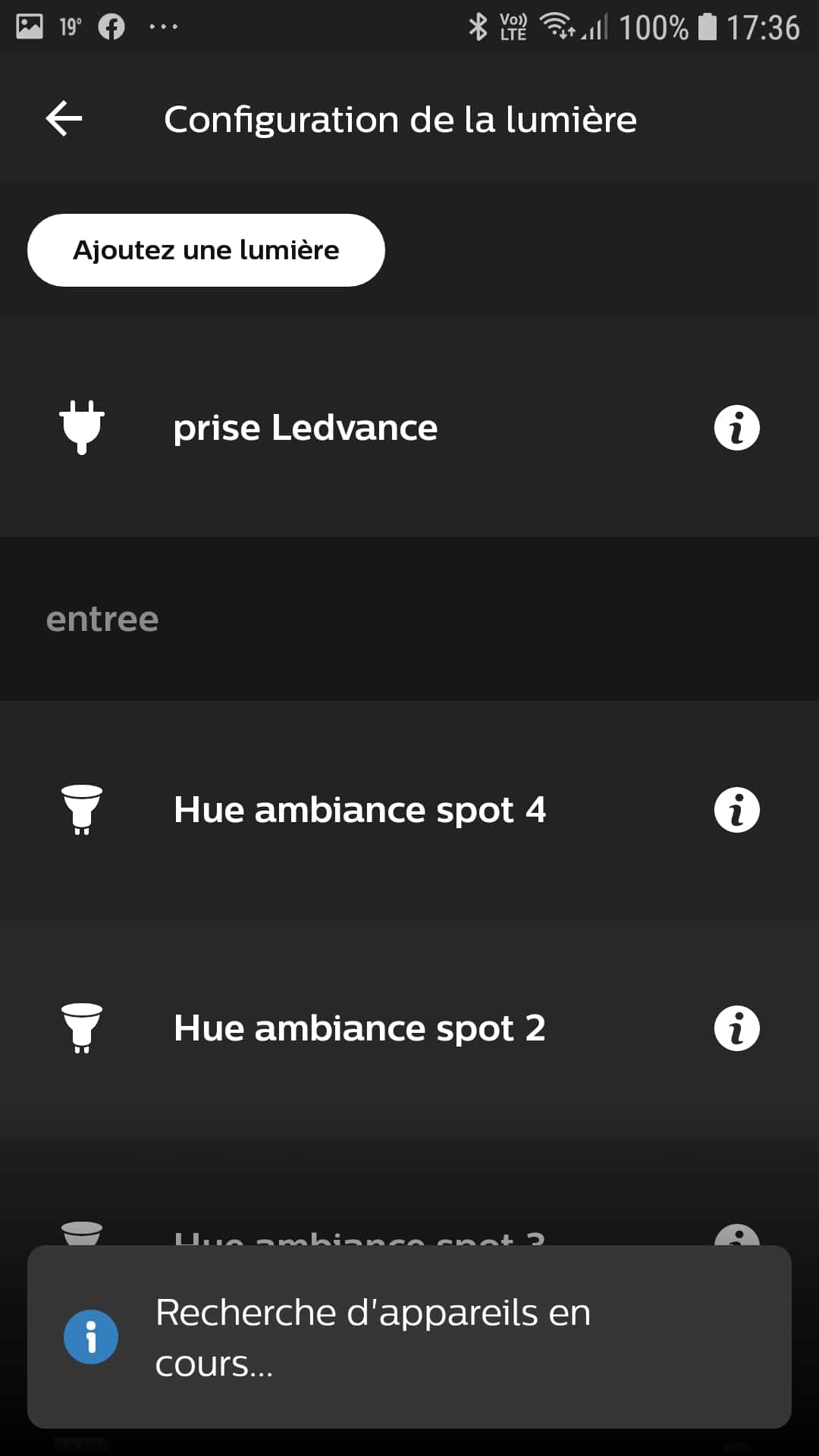Tap the Ajoutez une lumière button
This screenshot has width=819, height=1456.
tap(206, 250)
